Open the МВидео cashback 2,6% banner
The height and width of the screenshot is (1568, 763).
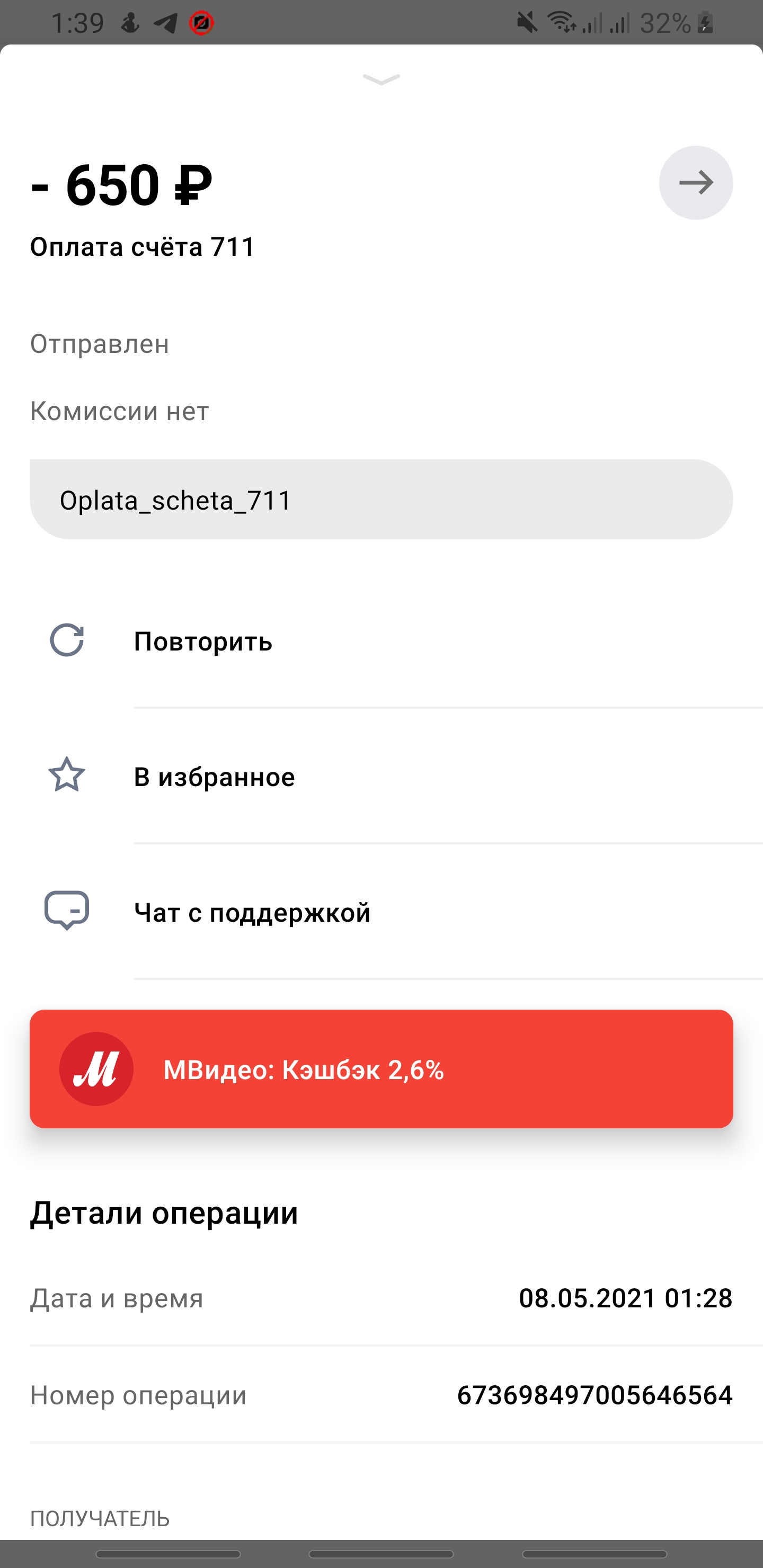[381, 1069]
